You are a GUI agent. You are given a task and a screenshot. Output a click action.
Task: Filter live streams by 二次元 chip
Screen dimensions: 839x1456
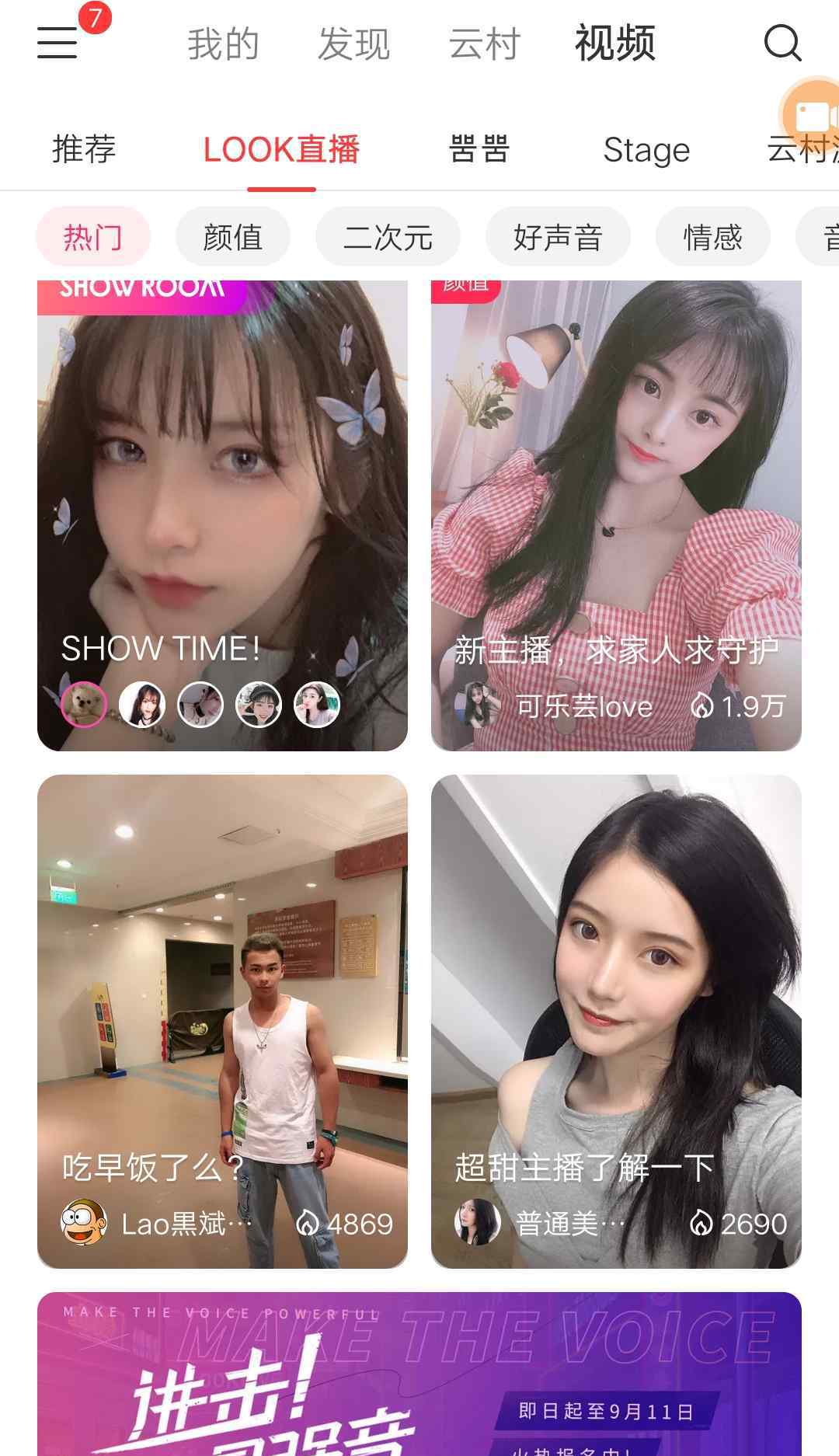[x=388, y=237]
